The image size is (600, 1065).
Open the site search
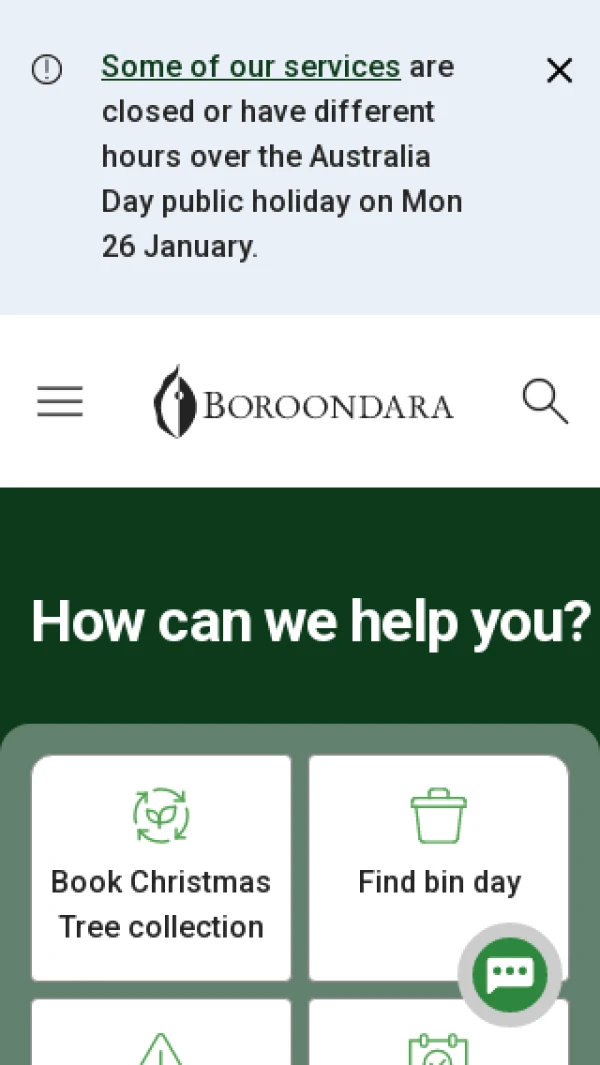point(545,402)
